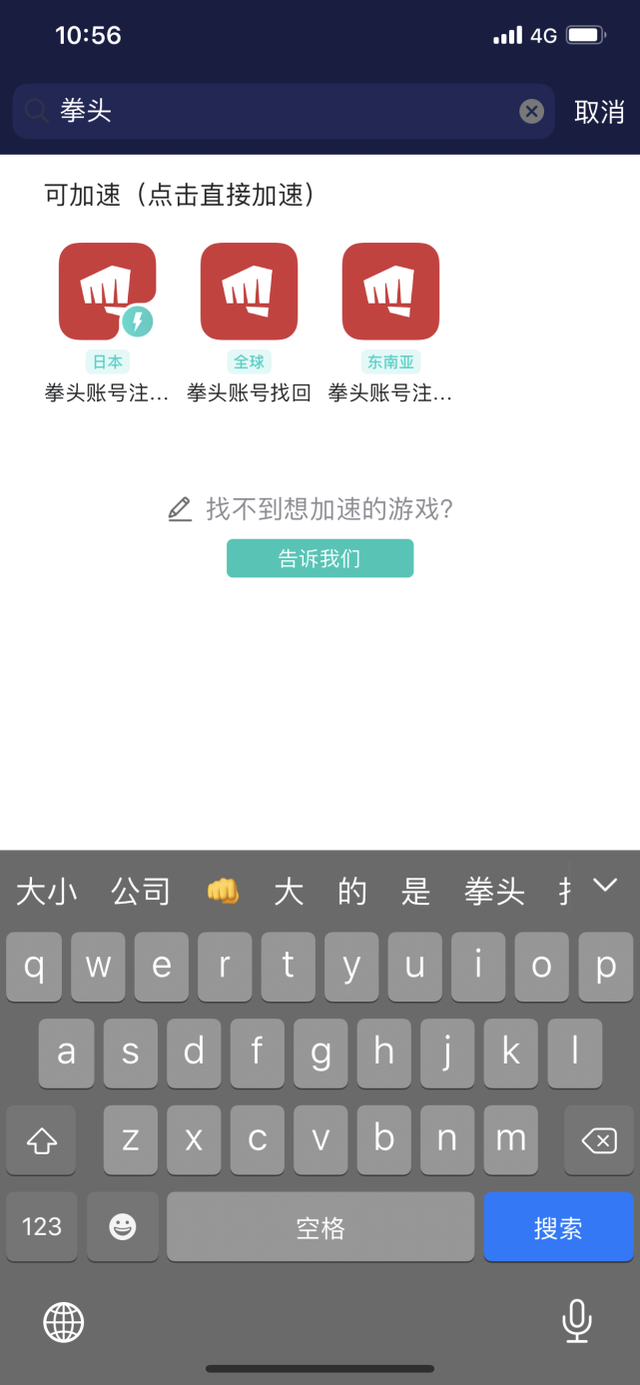The width and height of the screenshot is (640, 1385).
Task: Hit the backspace key on keyboard
Action: (599, 1140)
